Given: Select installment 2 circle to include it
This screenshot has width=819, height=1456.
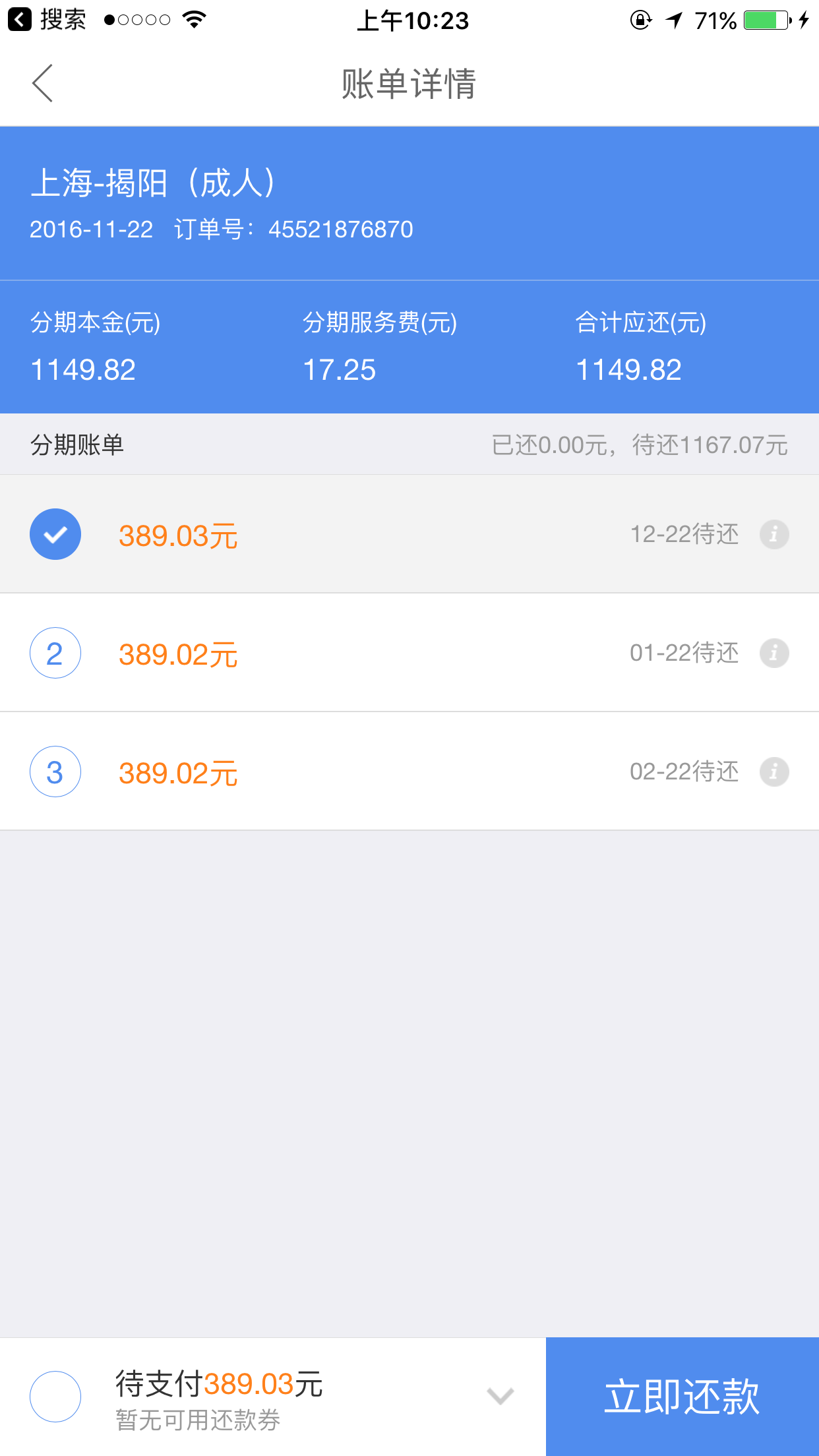Looking at the screenshot, I should point(55,652).
